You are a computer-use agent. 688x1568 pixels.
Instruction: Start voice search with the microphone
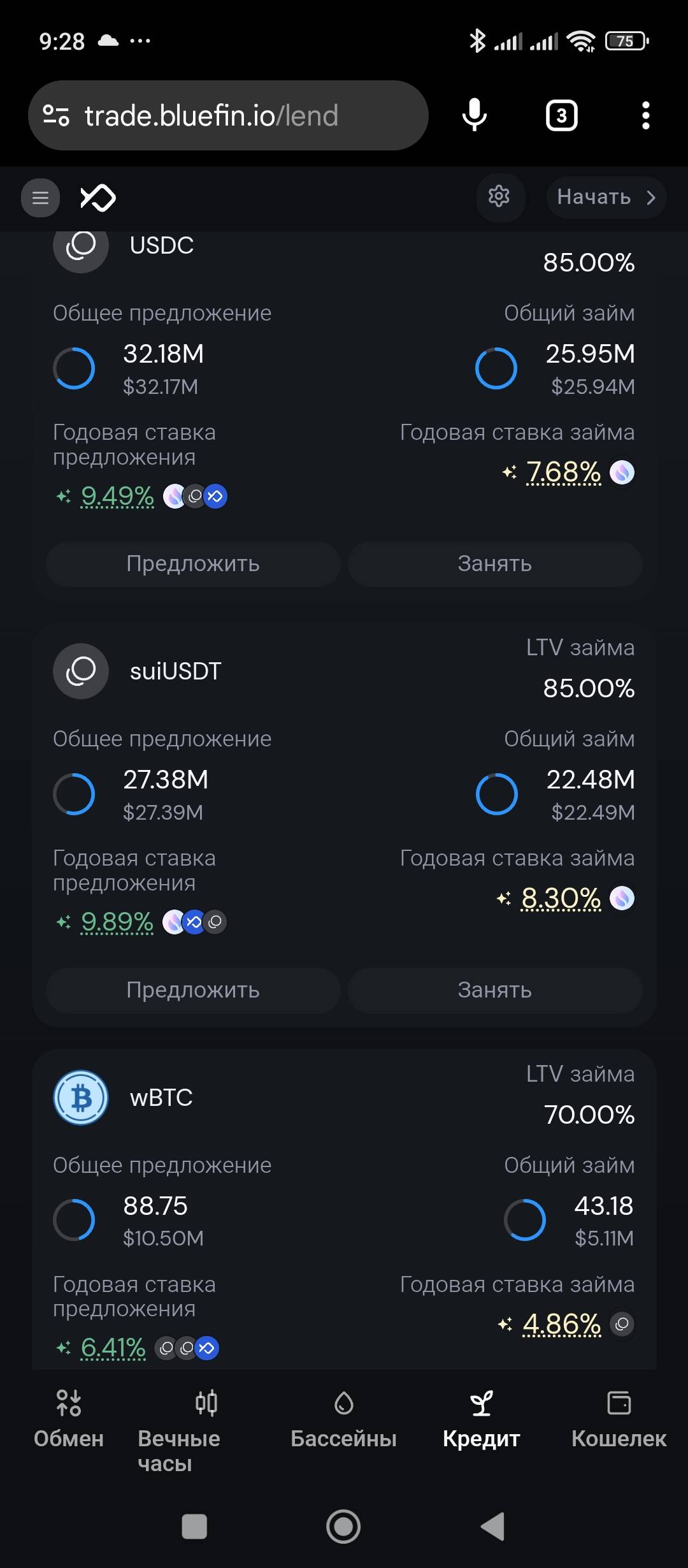point(475,115)
